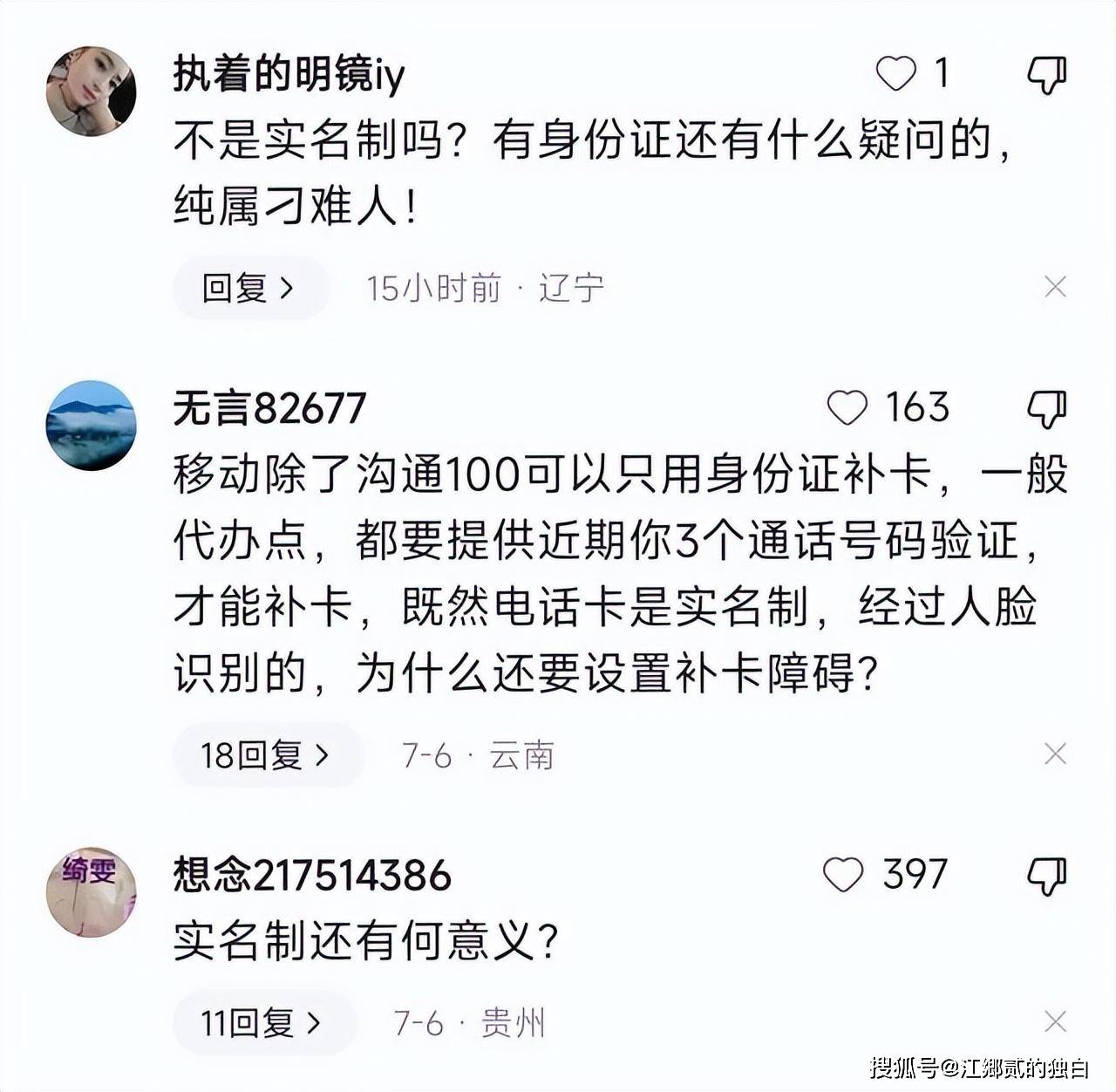Like the comment by 无言82677
The height and width of the screenshot is (1092, 1116).
[x=847, y=408]
